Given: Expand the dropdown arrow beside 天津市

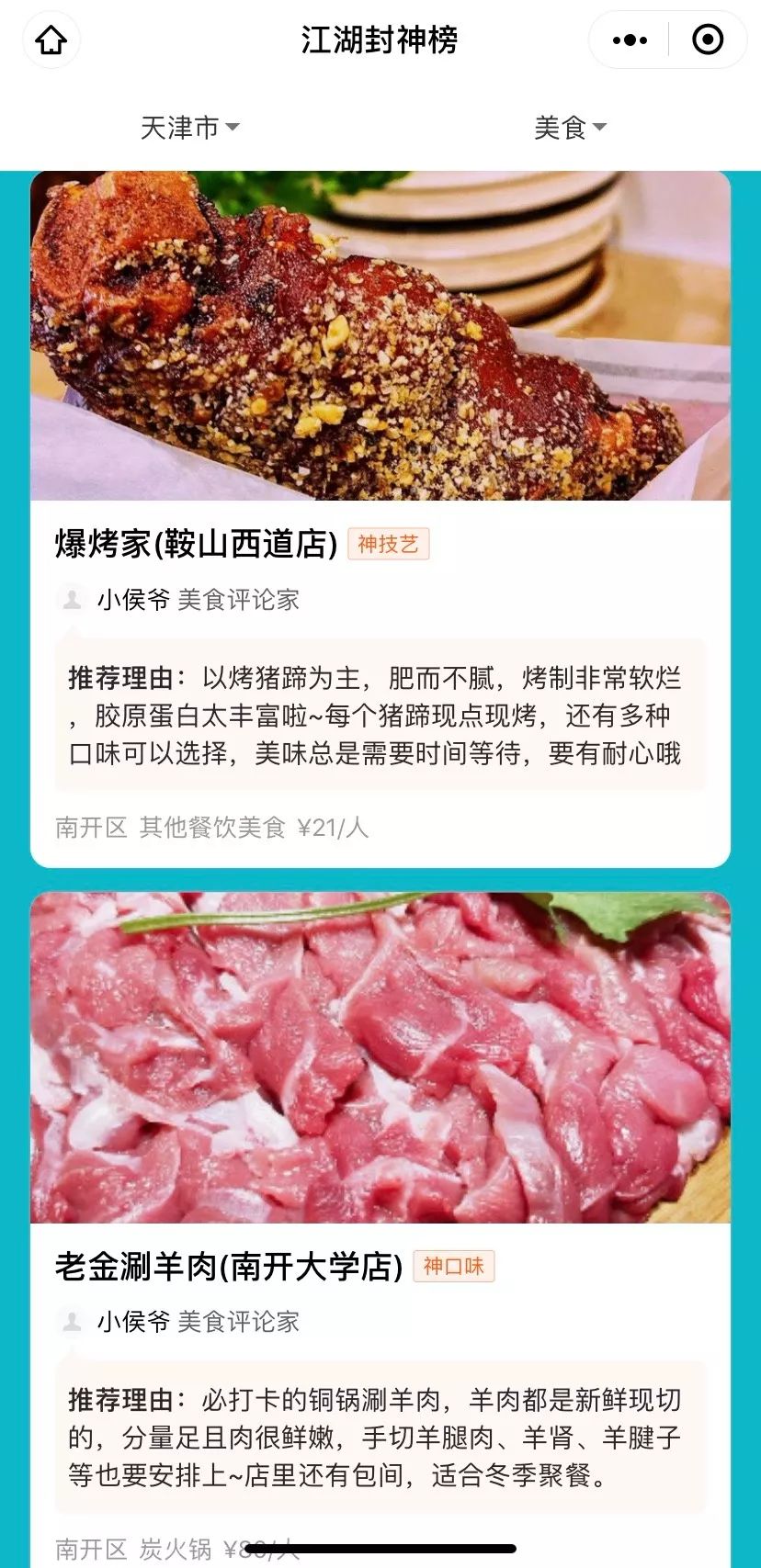Looking at the screenshot, I should 233,129.
